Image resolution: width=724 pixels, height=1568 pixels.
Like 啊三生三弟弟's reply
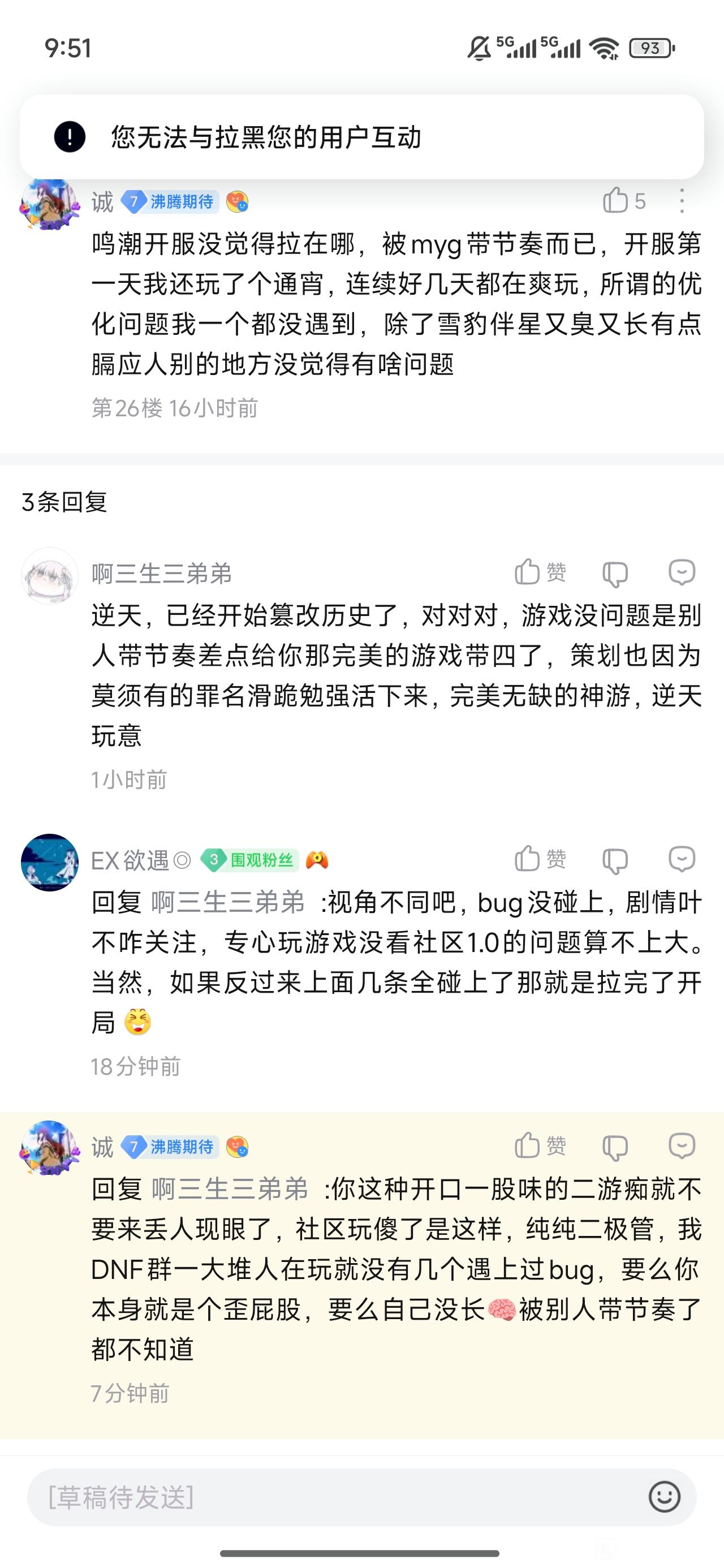540,573
